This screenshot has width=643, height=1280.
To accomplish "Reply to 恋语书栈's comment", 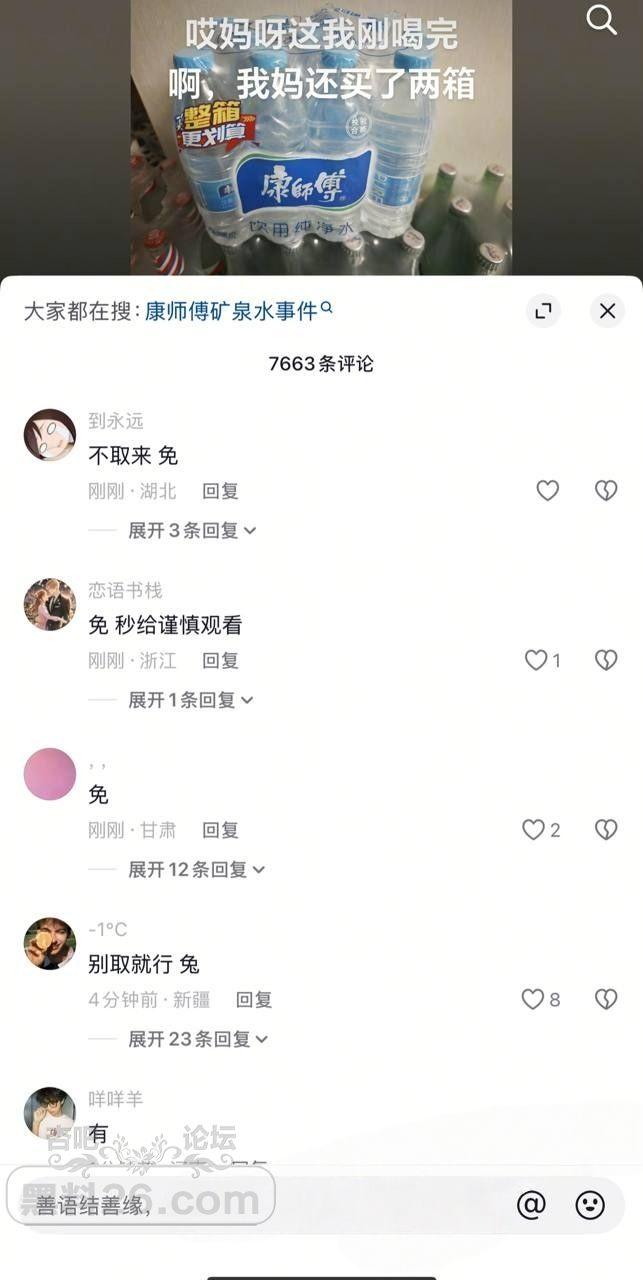I will pyautogui.click(x=220, y=660).
